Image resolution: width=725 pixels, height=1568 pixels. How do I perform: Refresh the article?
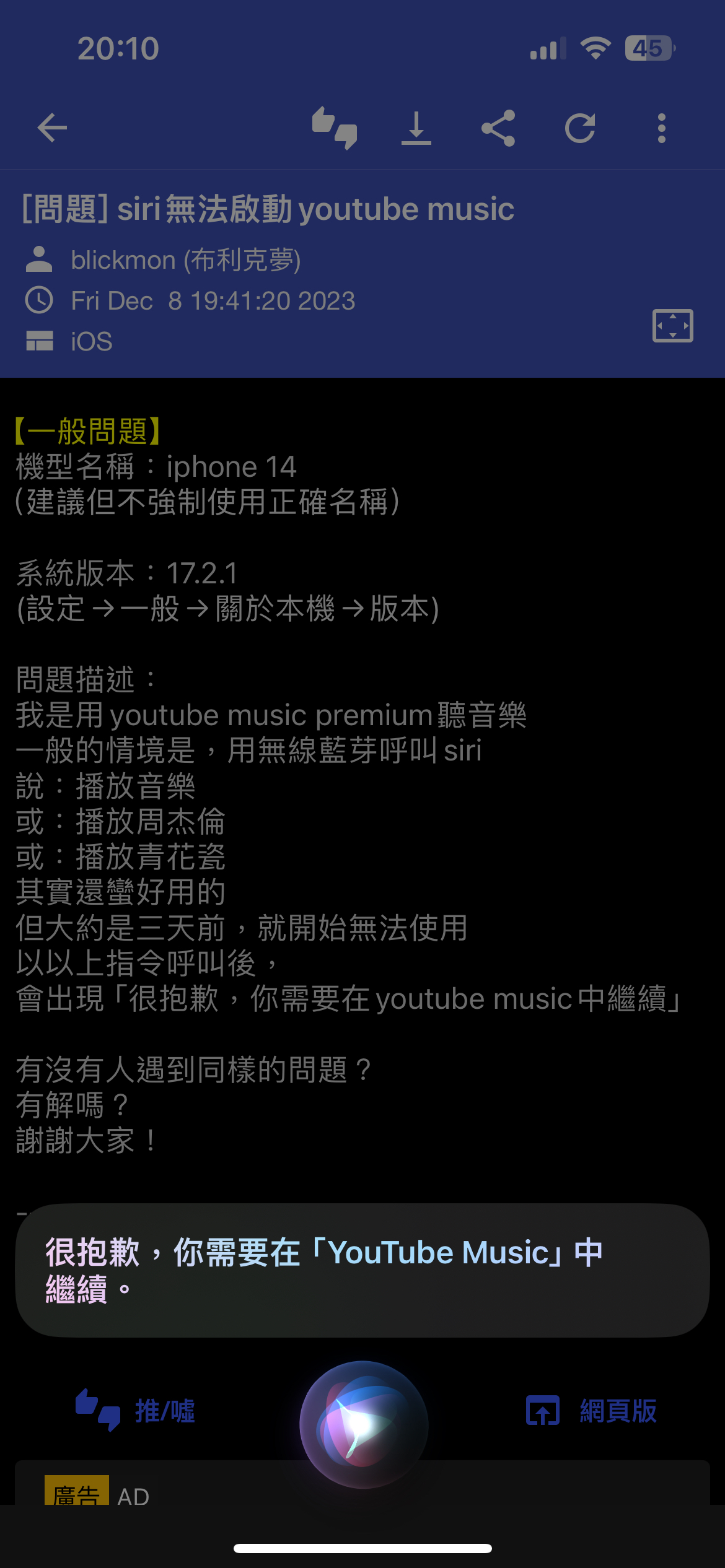(580, 128)
